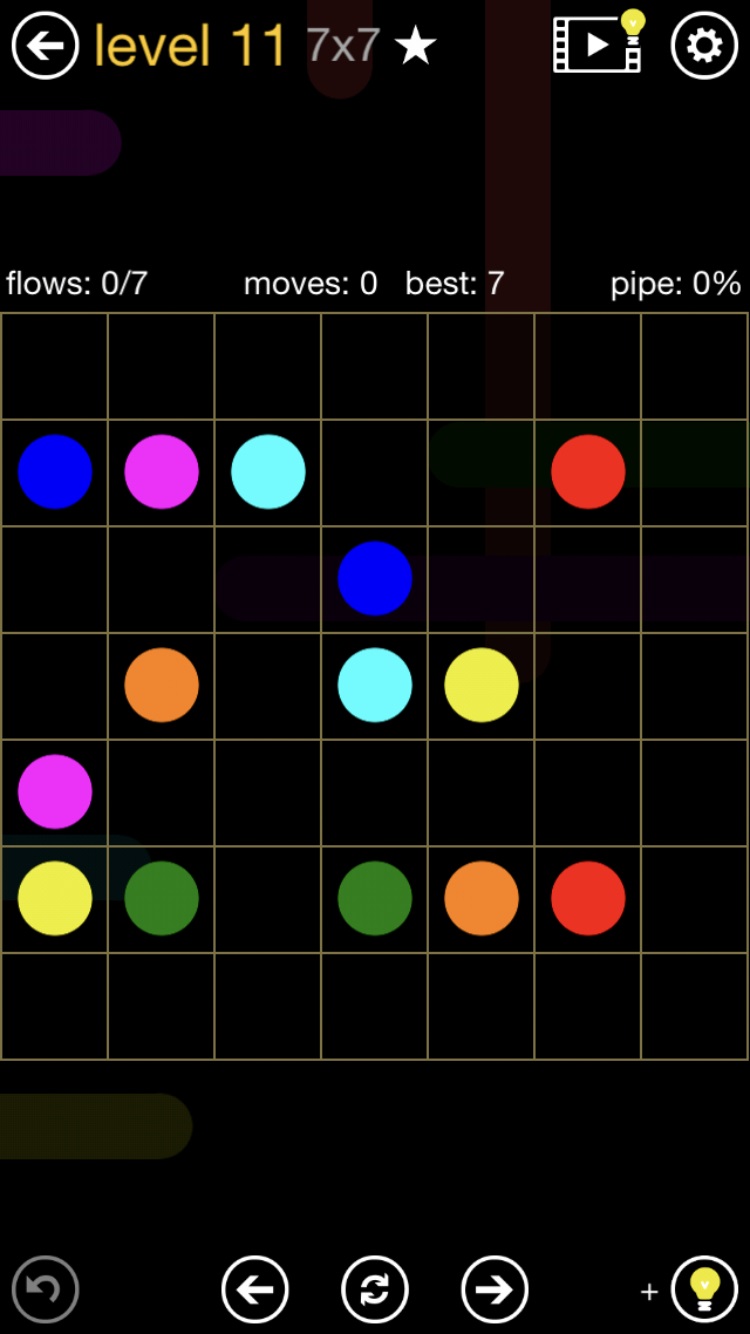
Task: Undo the last move
Action: [45, 1289]
